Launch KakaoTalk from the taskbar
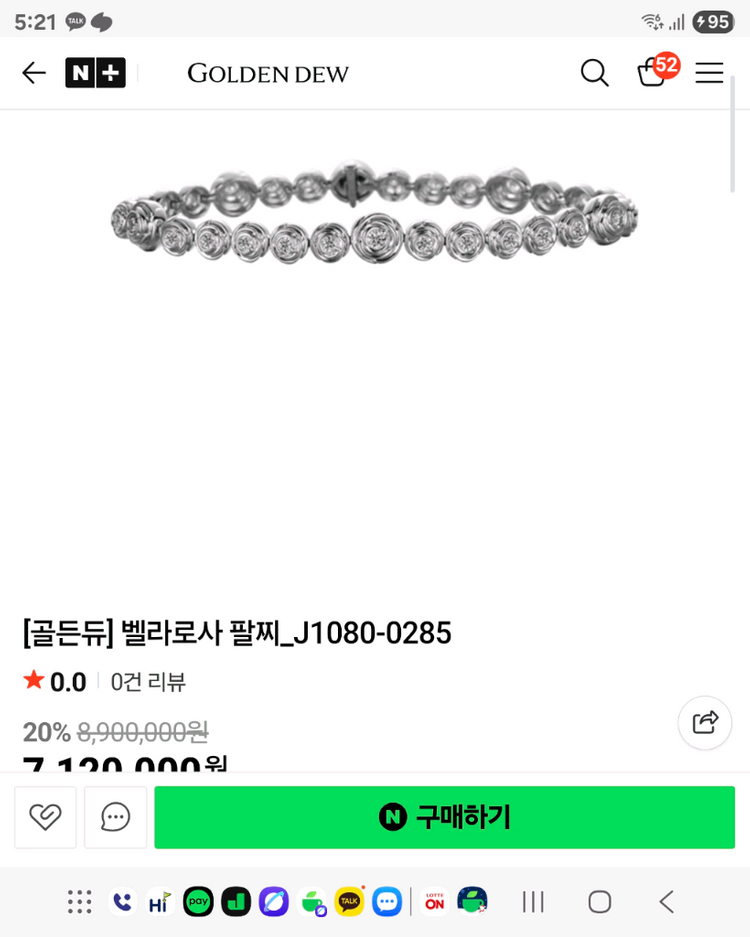 (349, 902)
